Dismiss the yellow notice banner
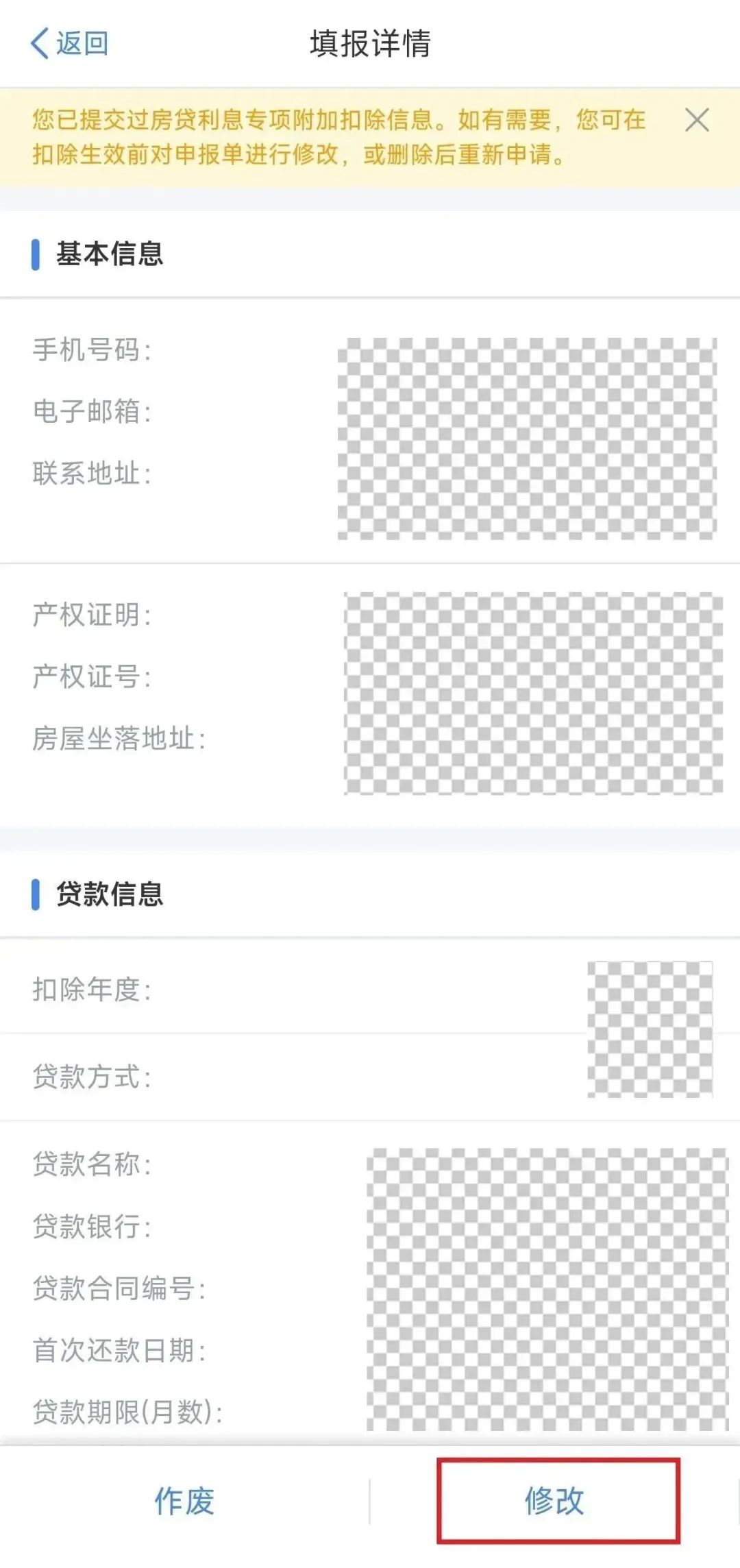The width and height of the screenshot is (740, 1568). point(697,120)
